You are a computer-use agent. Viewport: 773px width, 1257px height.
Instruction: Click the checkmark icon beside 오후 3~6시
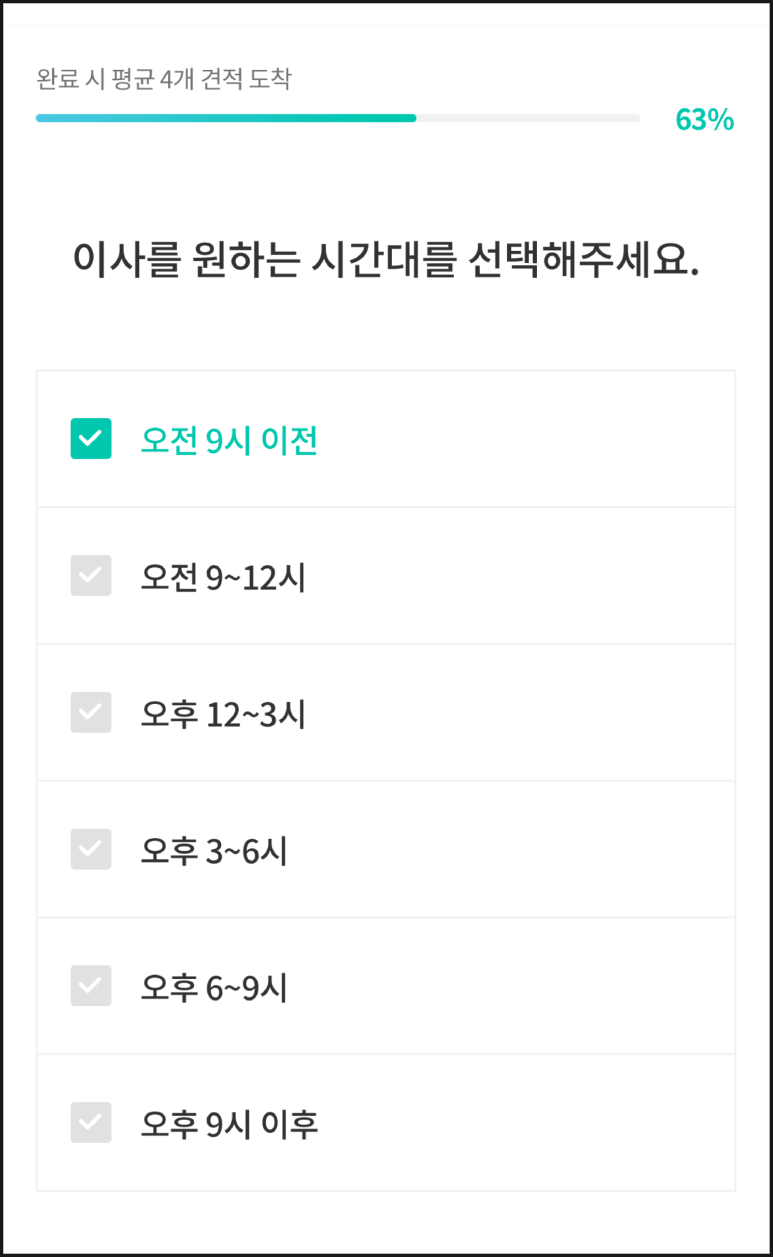tap(90, 849)
